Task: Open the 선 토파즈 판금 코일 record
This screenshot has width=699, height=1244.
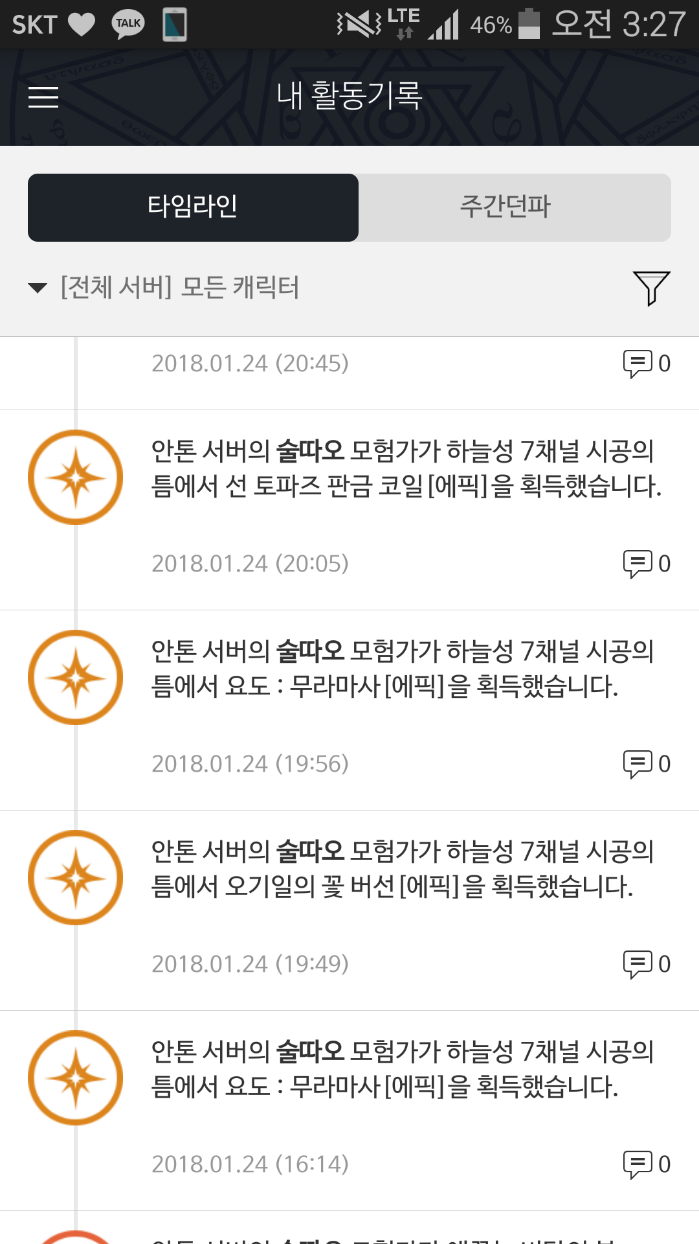Action: [x=405, y=469]
